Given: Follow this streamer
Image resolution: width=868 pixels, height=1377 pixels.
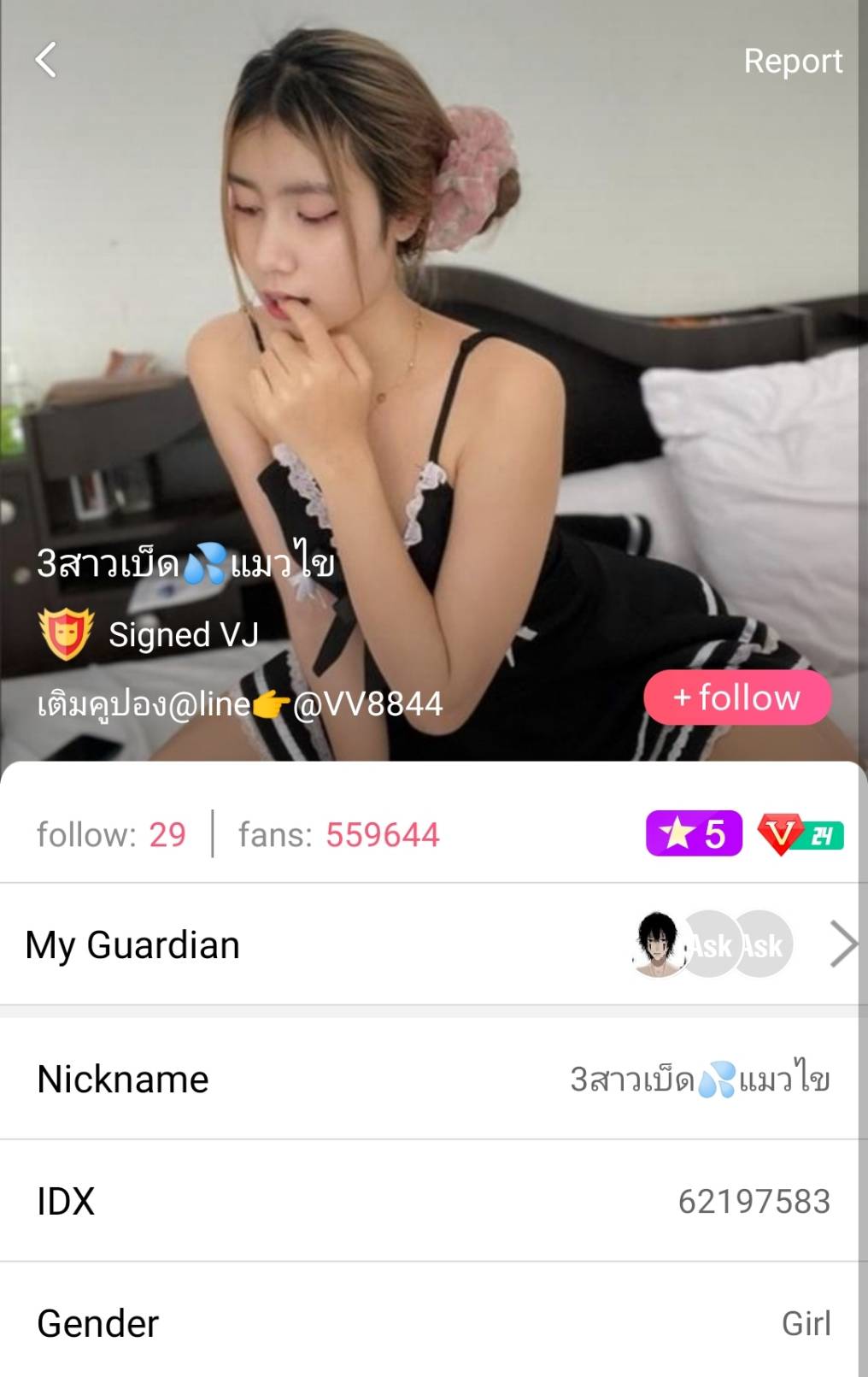Looking at the screenshot, I should (736, 697).
